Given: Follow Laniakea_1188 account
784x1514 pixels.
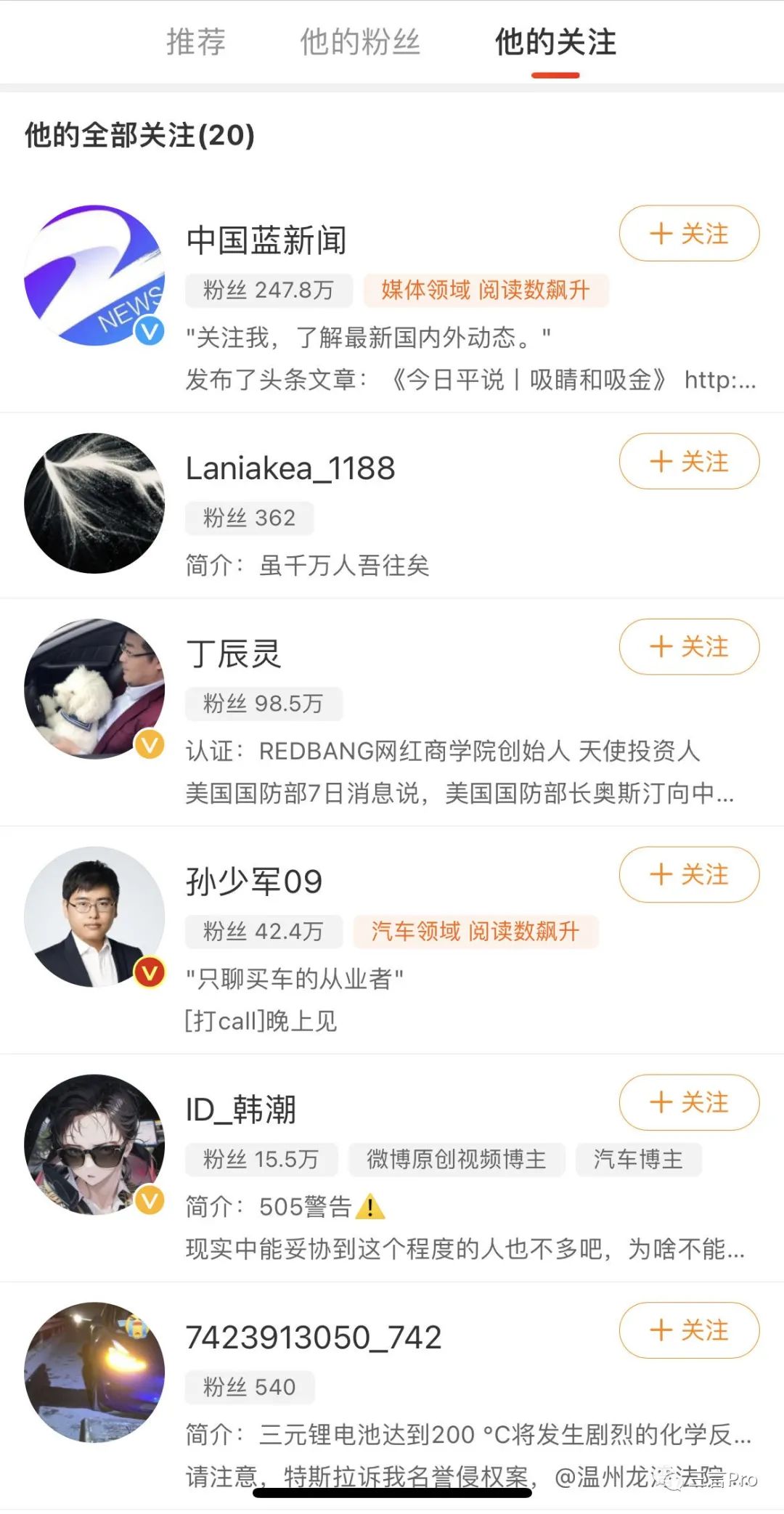Looking at the screenshot, I should click(689, 462).
